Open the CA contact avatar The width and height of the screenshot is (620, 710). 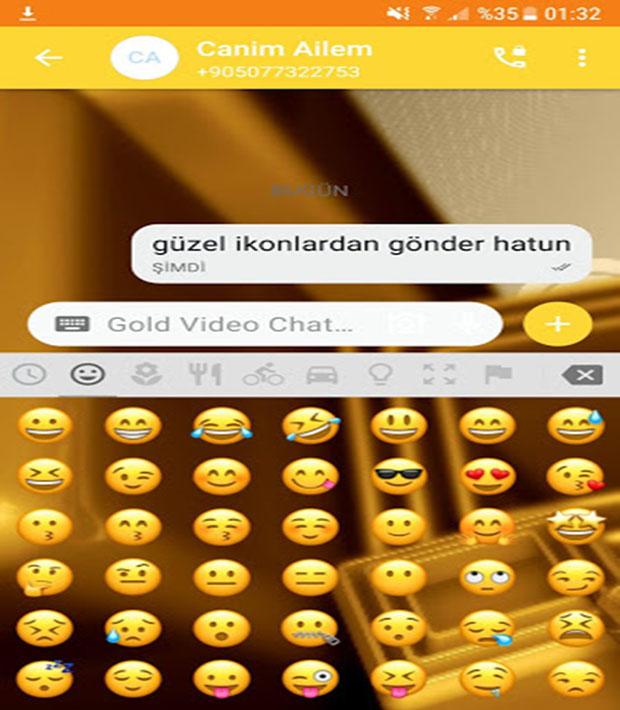(144, 57)
